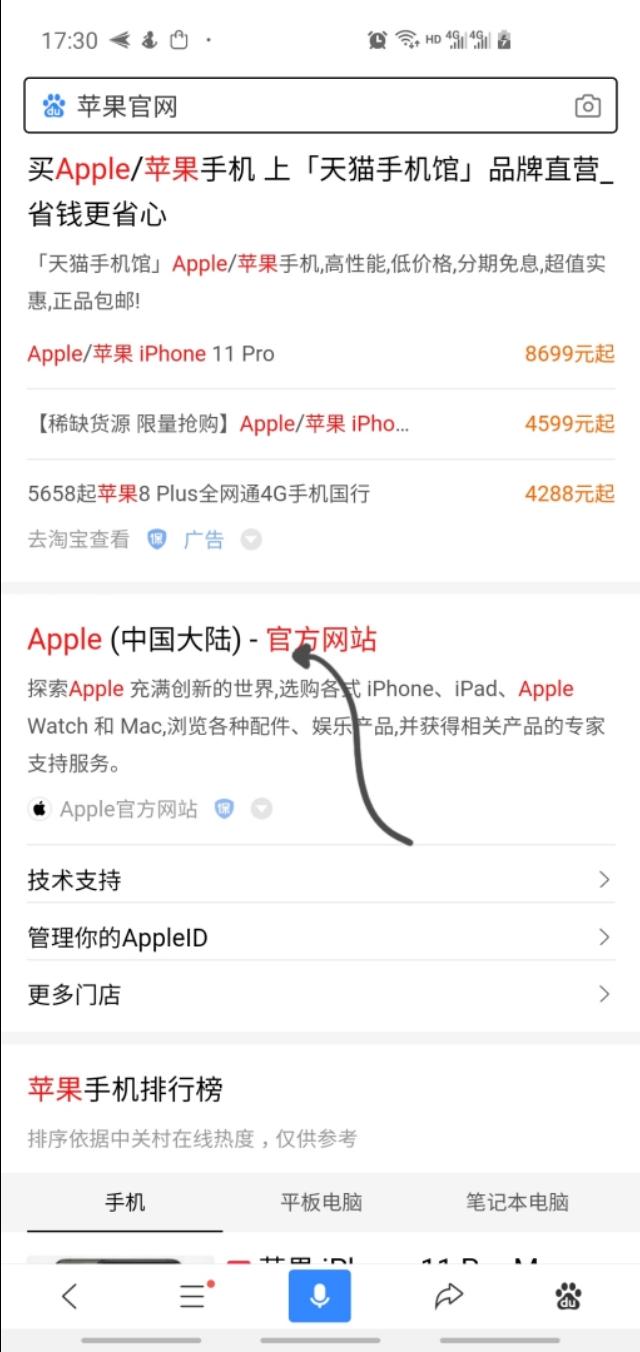The image size is (640, 1352).
Task: Open the Apple/苹果 iPhone 11 Pro listing
Action: click(x=320, y=353)
